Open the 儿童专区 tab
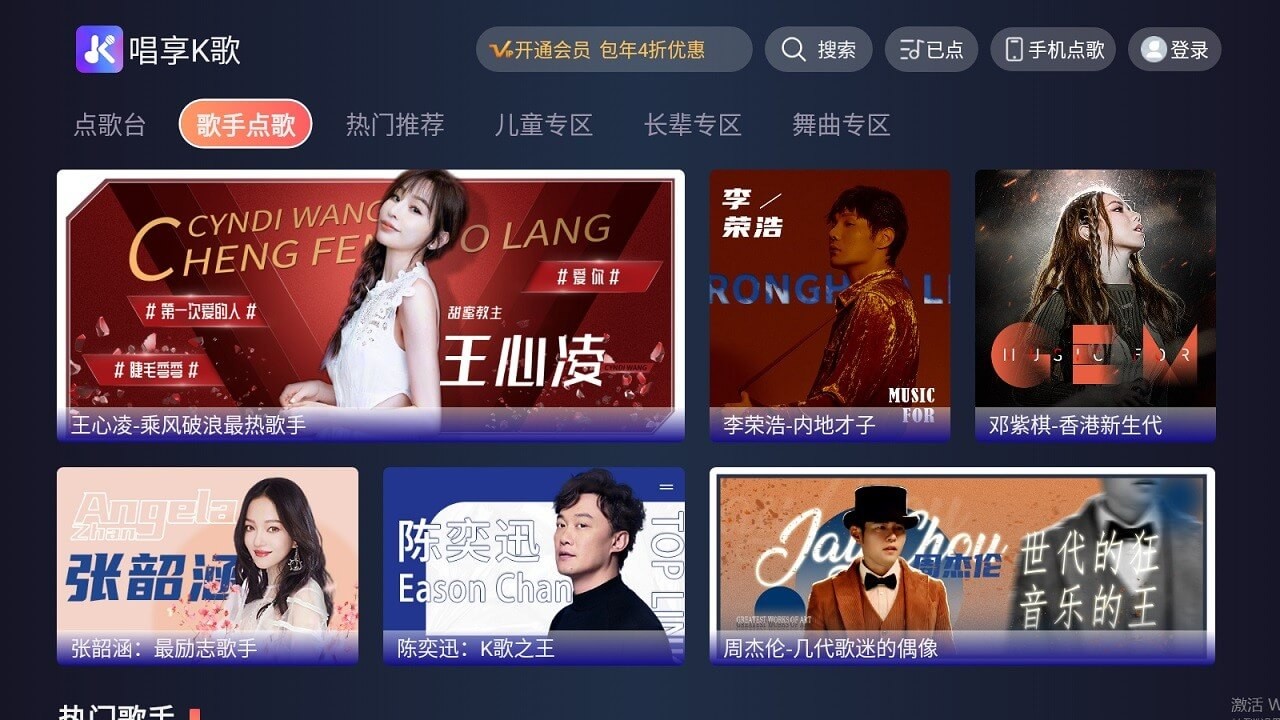This screenshot has height=720, width=1280. [544, 125]
